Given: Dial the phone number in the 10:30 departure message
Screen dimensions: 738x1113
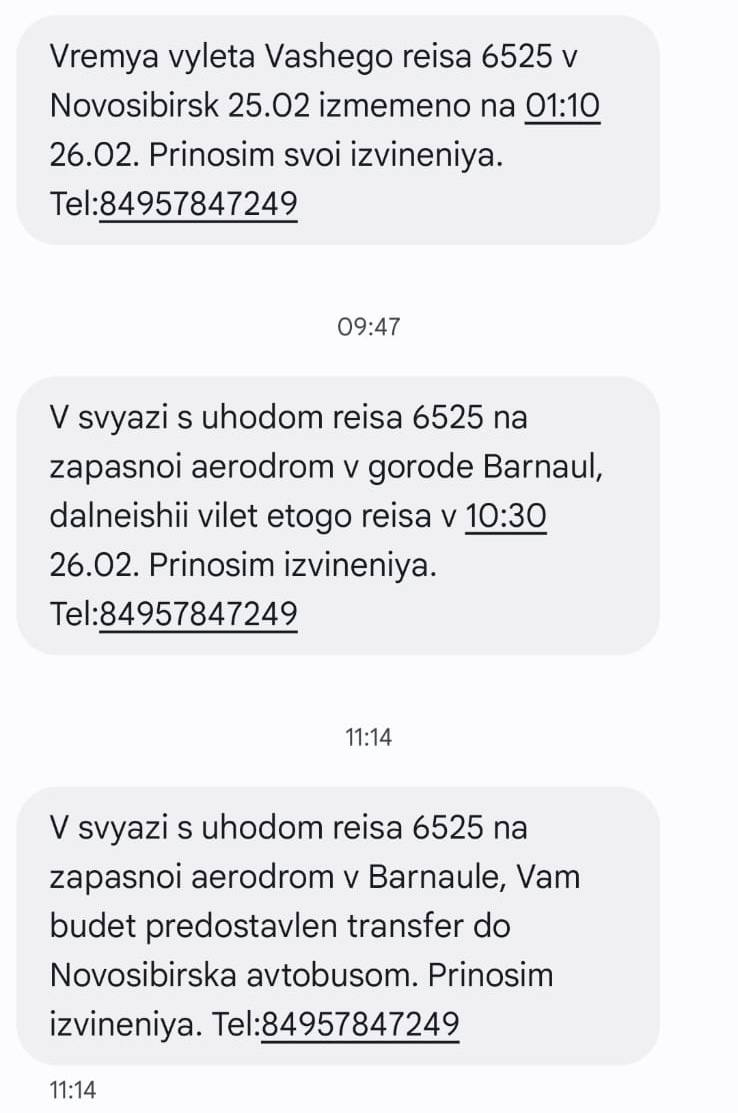Looking at the screenshot, I should (x=198, y=614).
